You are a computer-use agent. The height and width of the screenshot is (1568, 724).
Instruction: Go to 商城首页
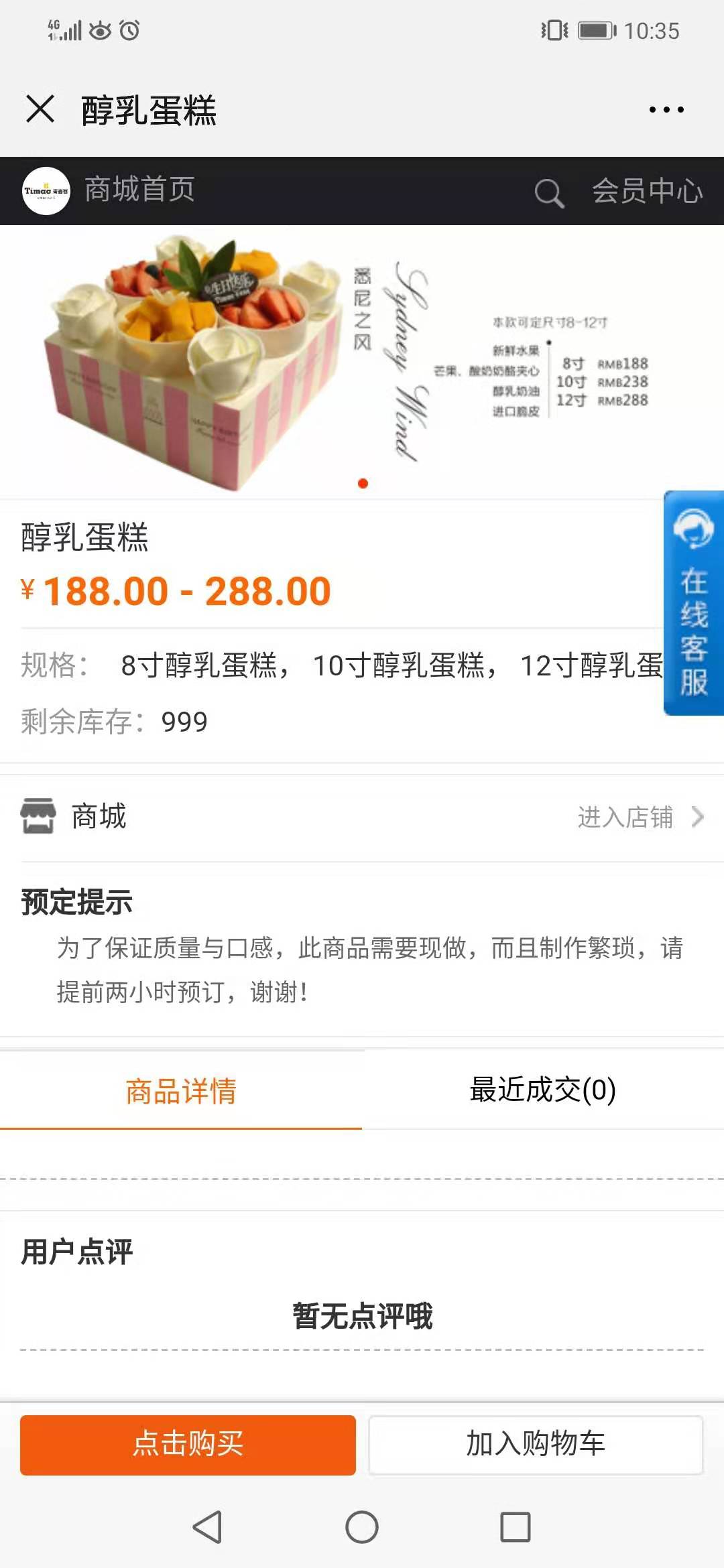tap(139, 190)
